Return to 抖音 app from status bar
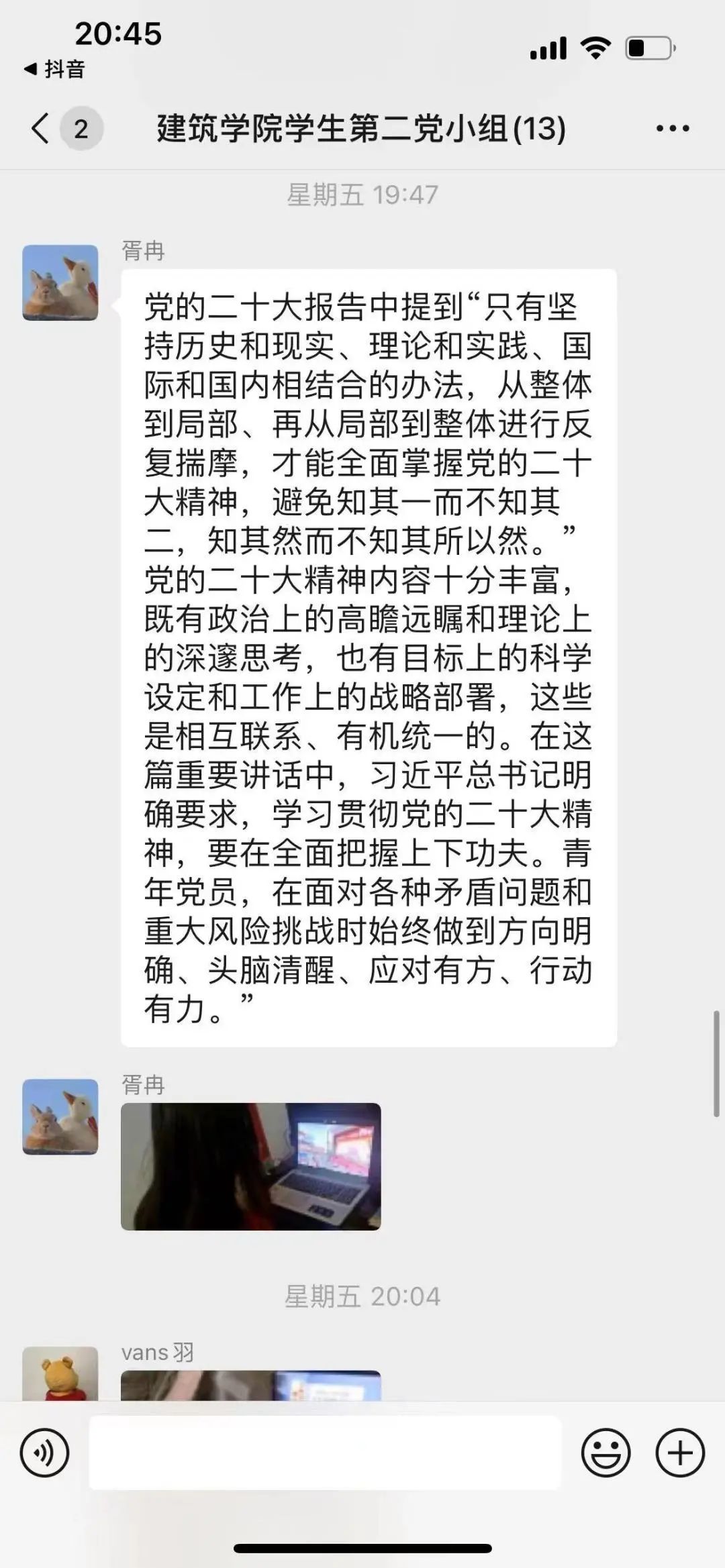 55,69
